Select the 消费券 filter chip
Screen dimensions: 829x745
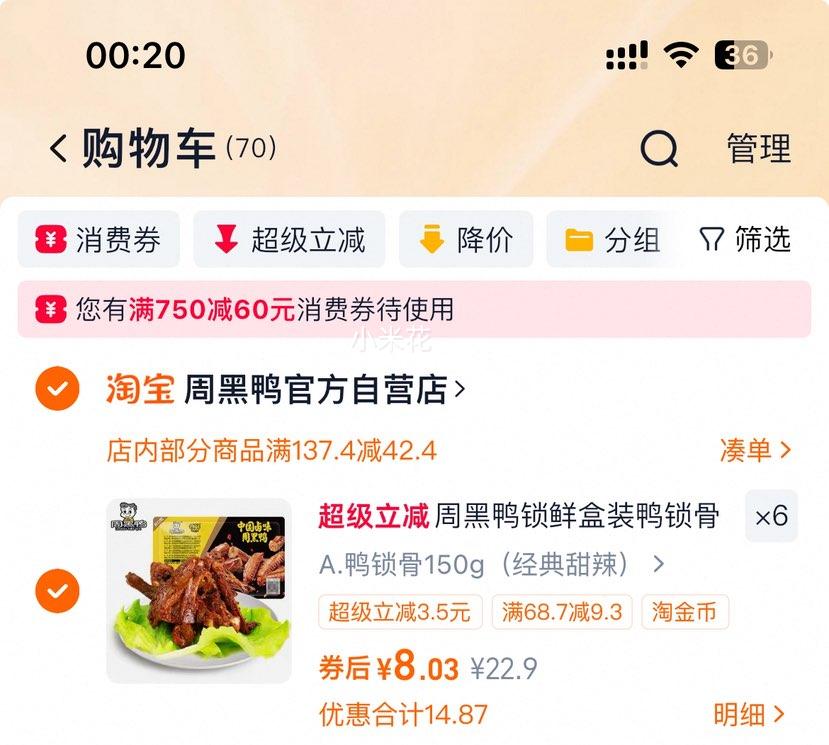coord(99,240)
